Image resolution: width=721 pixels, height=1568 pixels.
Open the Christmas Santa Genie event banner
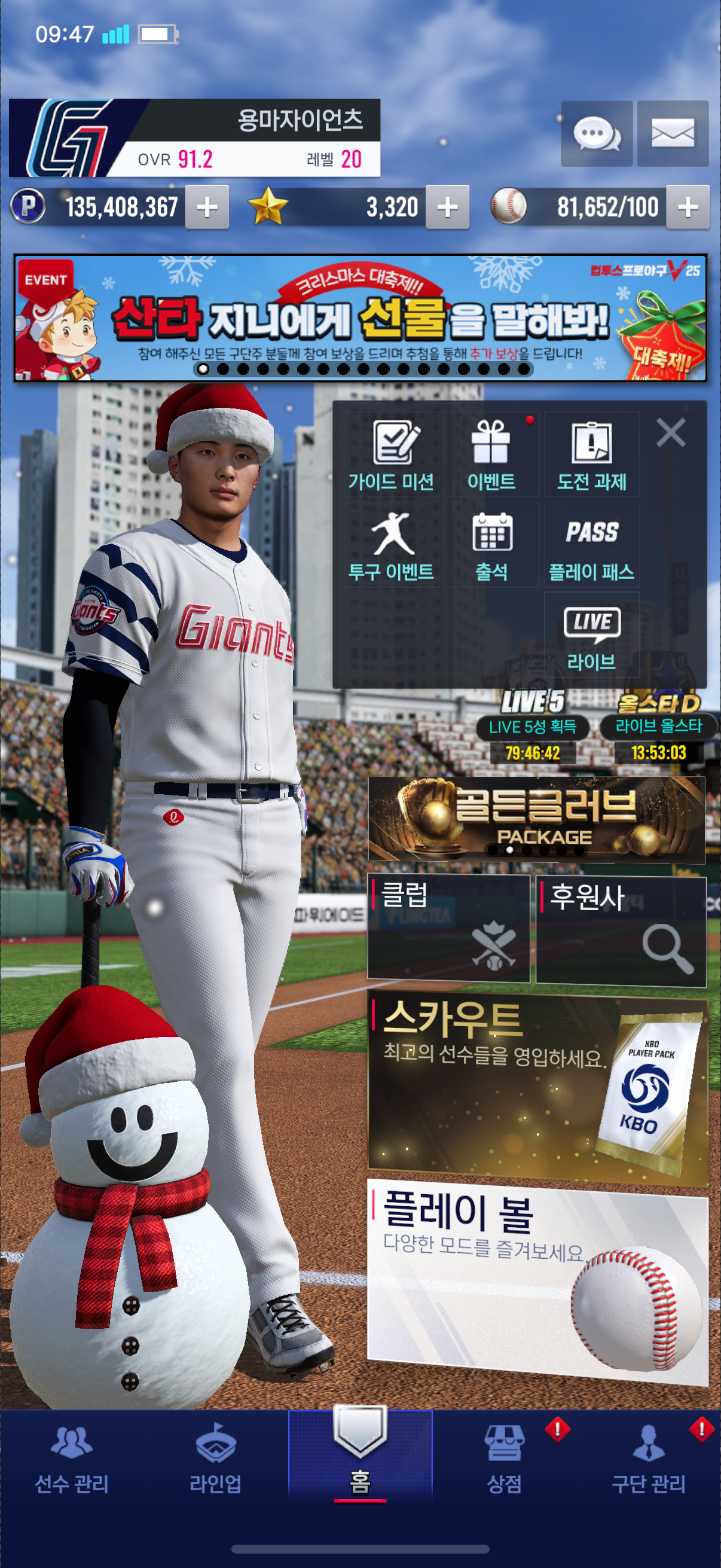tap(360, 318)
